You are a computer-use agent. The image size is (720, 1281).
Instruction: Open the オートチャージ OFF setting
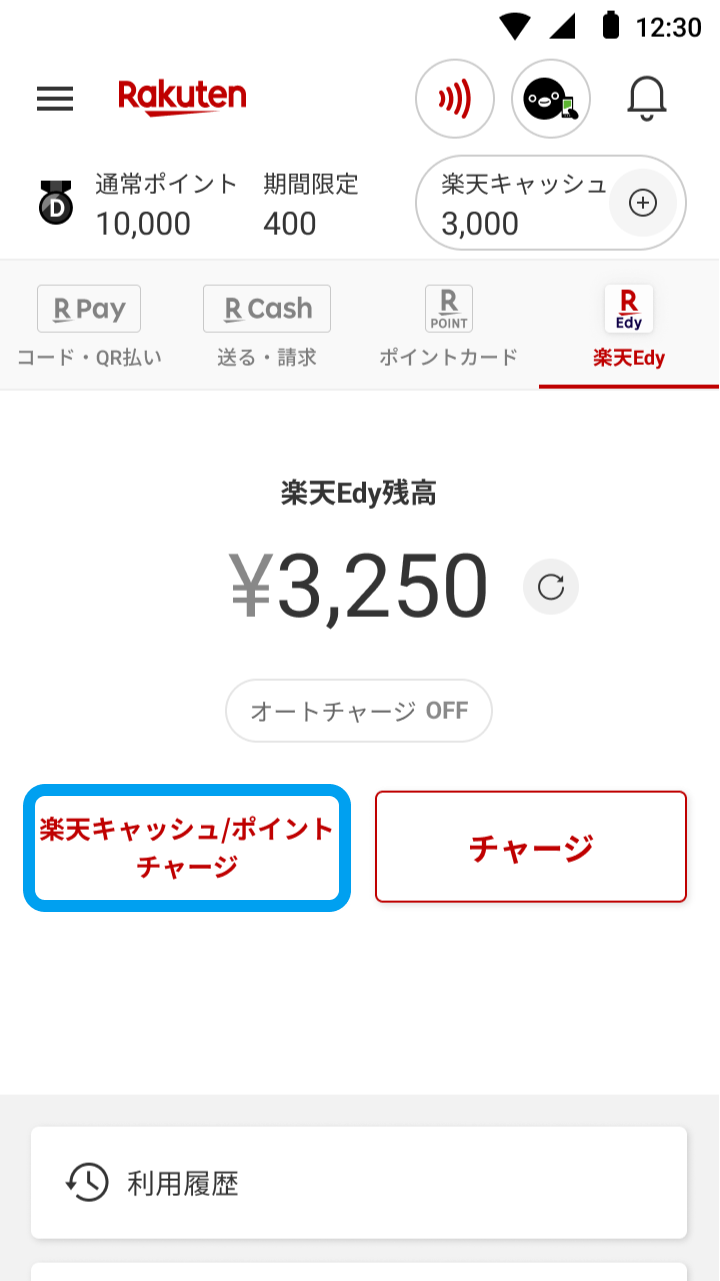[359, 711]
